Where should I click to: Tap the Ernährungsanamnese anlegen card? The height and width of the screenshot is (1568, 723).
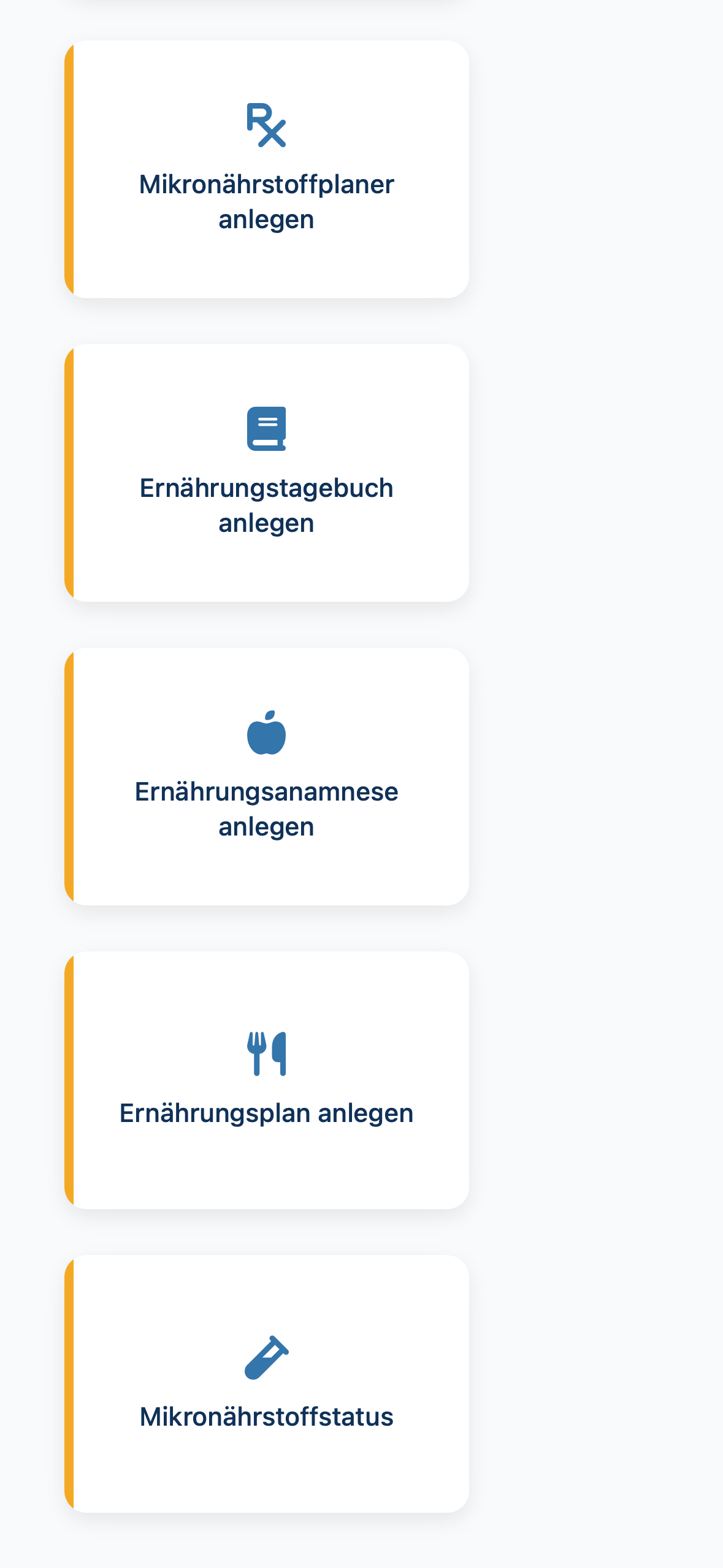tap(267, 777)
